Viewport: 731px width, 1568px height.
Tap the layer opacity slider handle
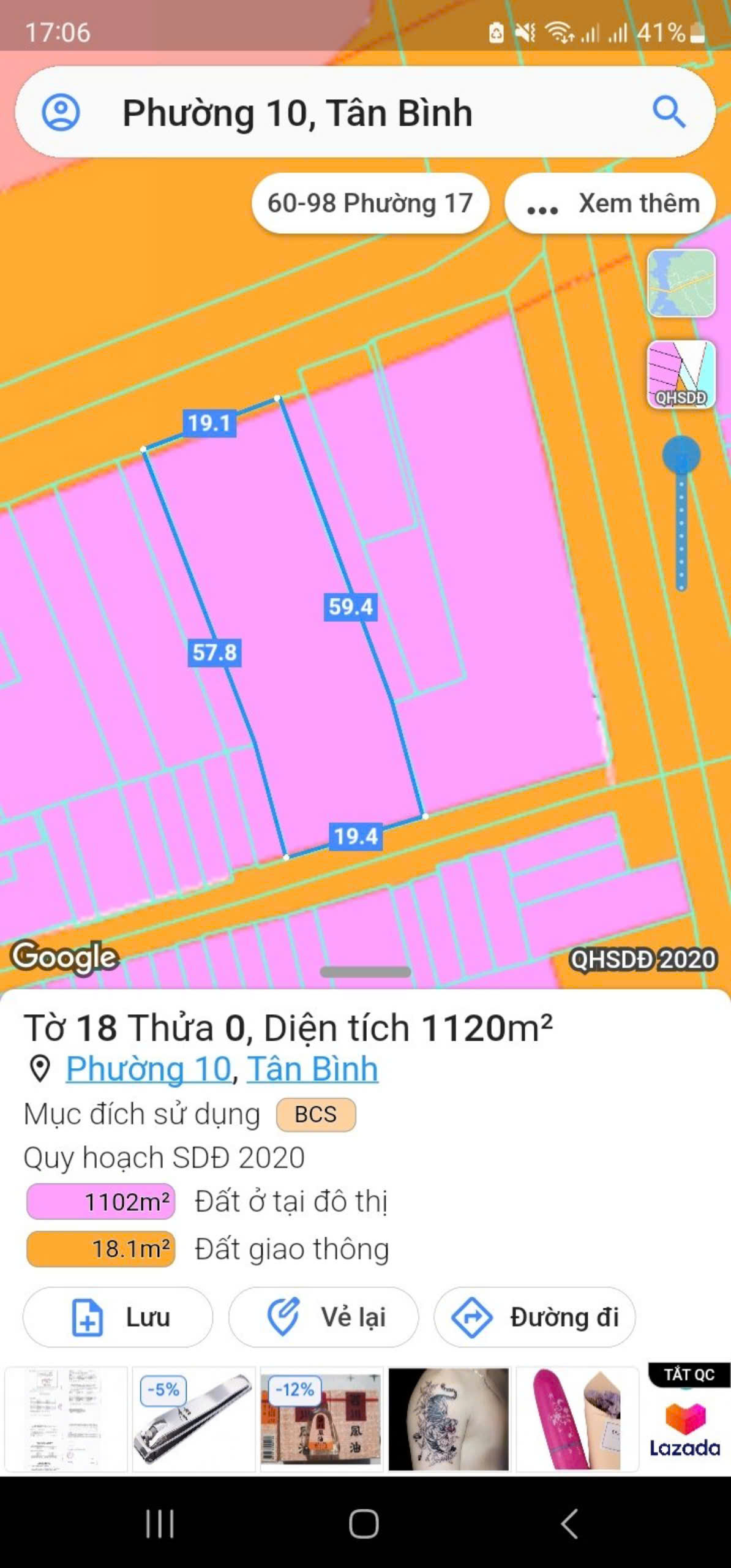click(x=681, y=455)
